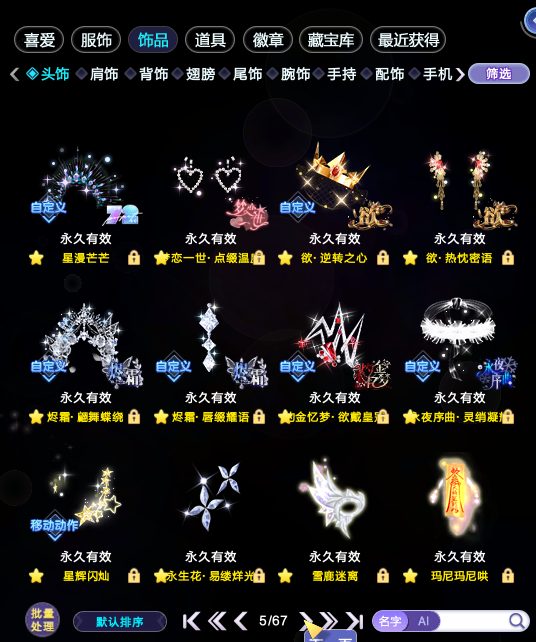Viewport: 536px width, 642px height.
Task: Jump to the first page
Action: click(191, 621)
